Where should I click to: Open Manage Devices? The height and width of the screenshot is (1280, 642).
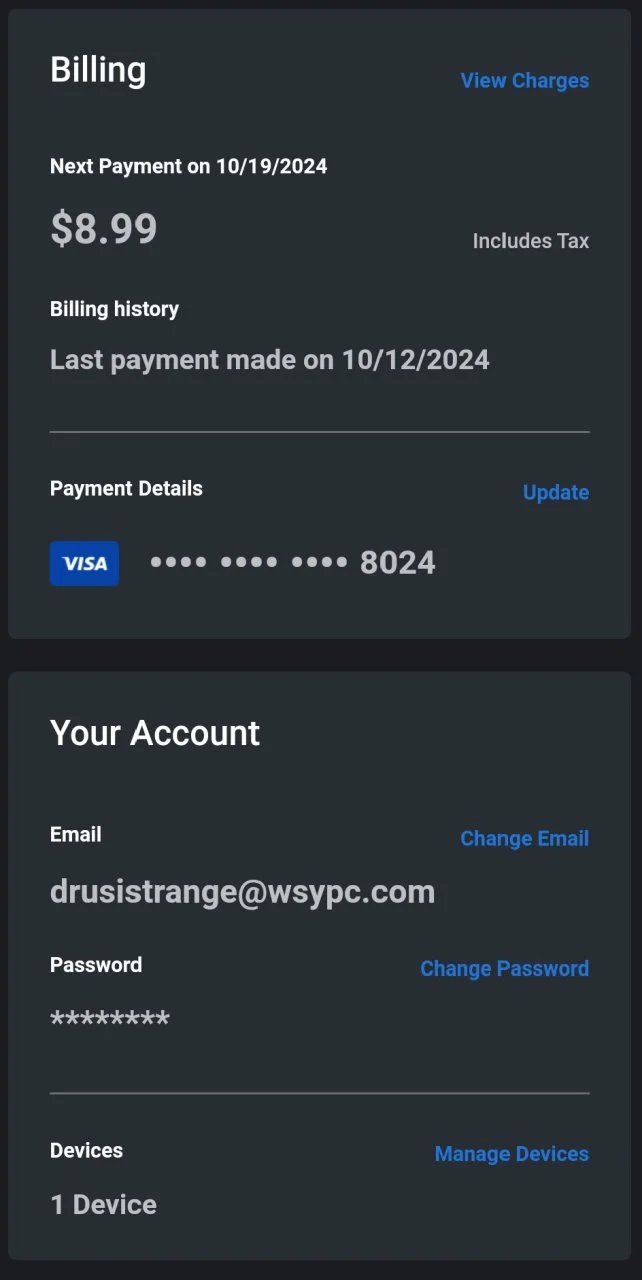coord(511,1154)
